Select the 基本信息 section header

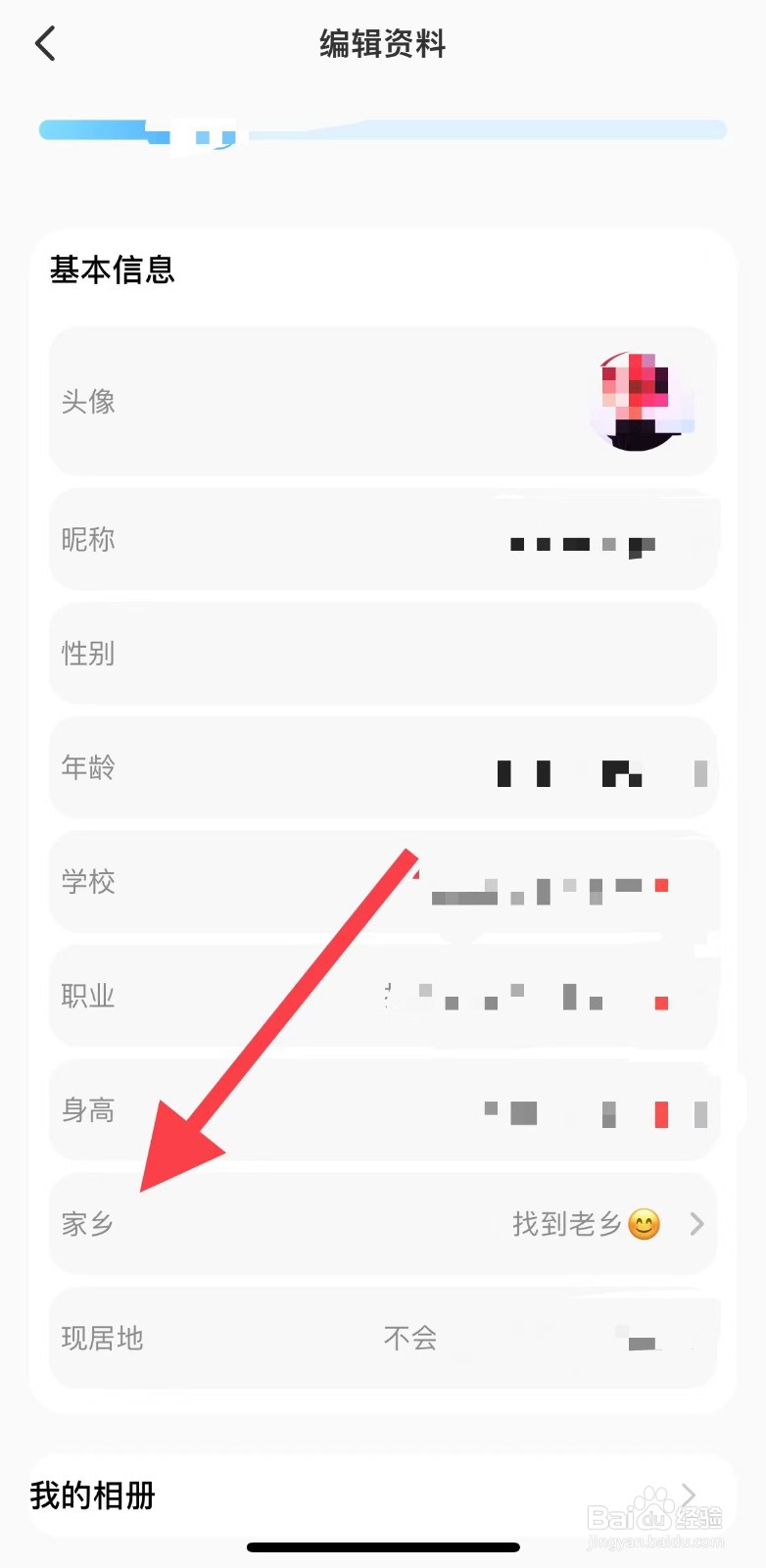[112, 269]
